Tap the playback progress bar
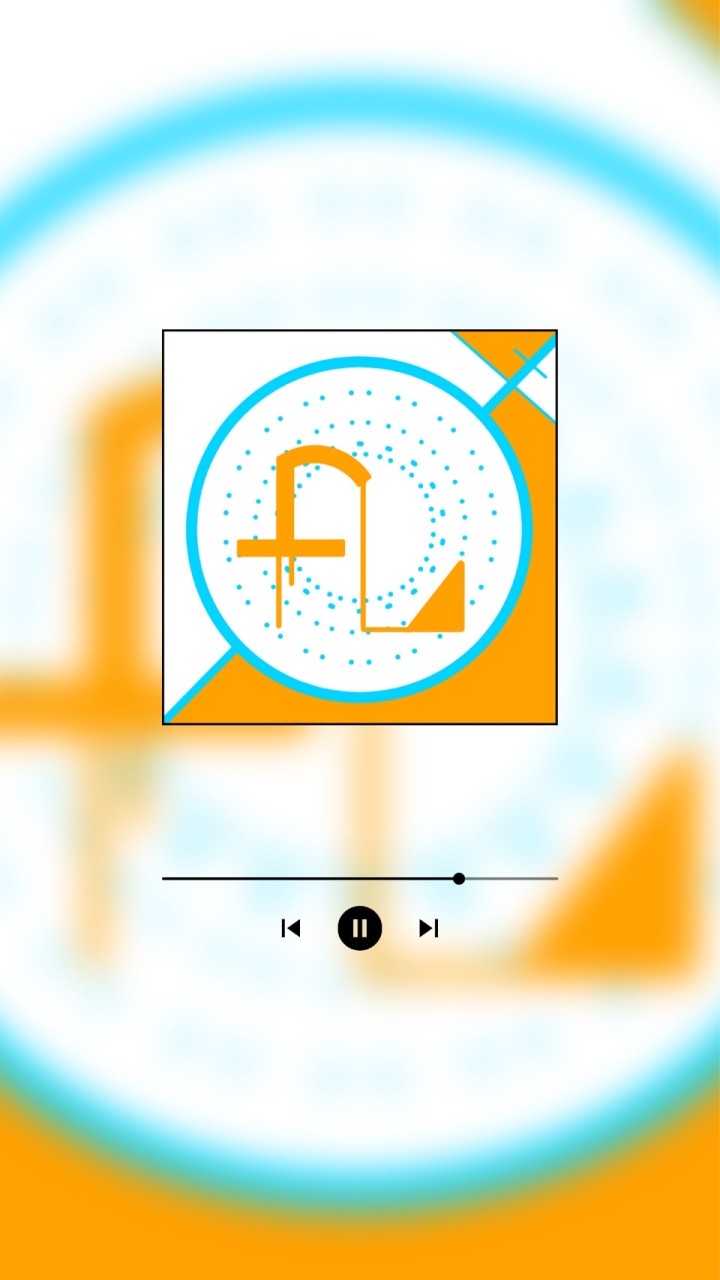720x1280 pixels. 360,879
